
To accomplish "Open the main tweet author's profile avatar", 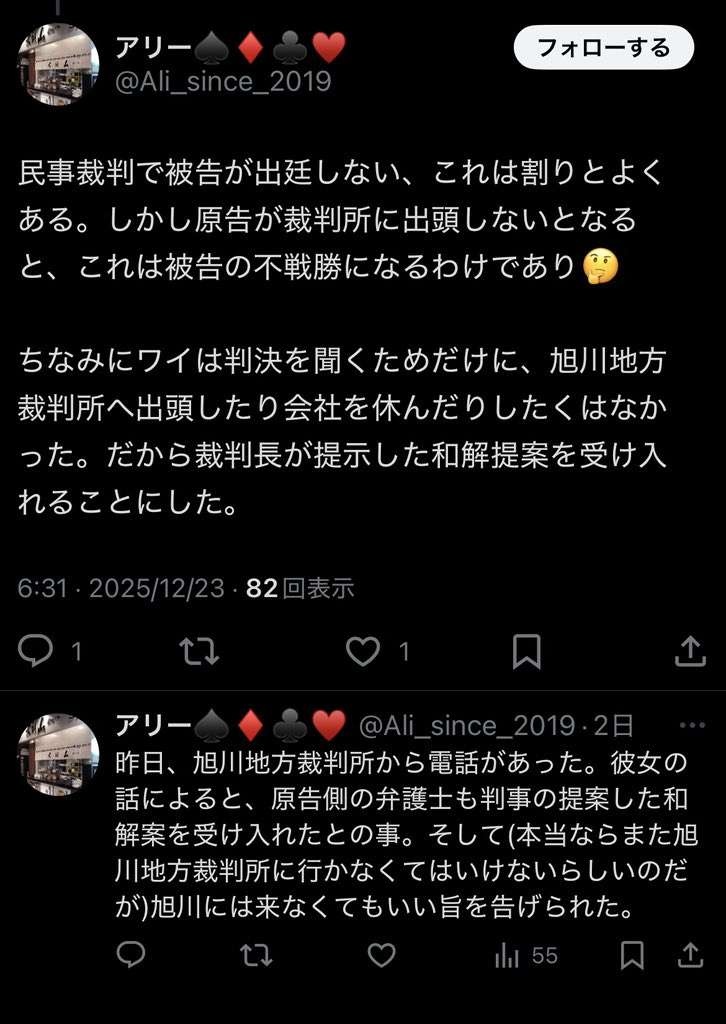I will [x=58, y=64].
